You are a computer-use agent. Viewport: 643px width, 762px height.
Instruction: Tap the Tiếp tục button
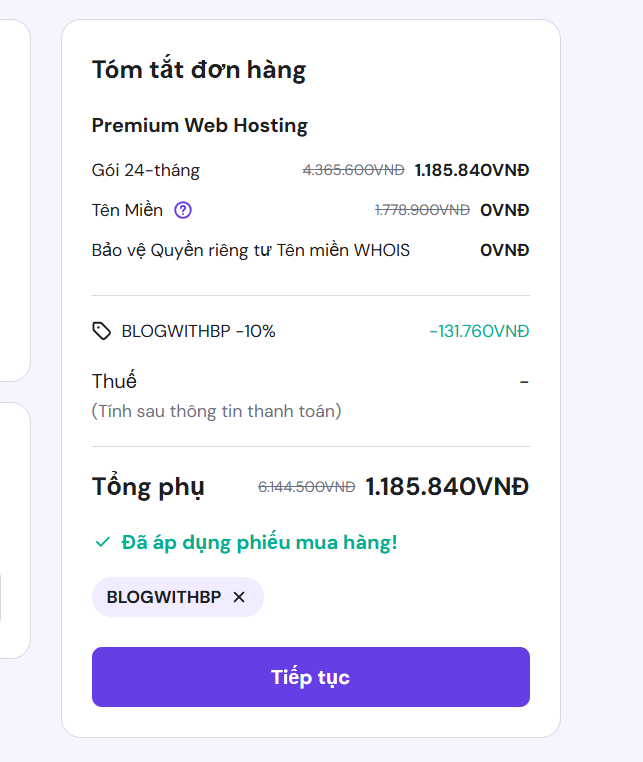[310, 677]
